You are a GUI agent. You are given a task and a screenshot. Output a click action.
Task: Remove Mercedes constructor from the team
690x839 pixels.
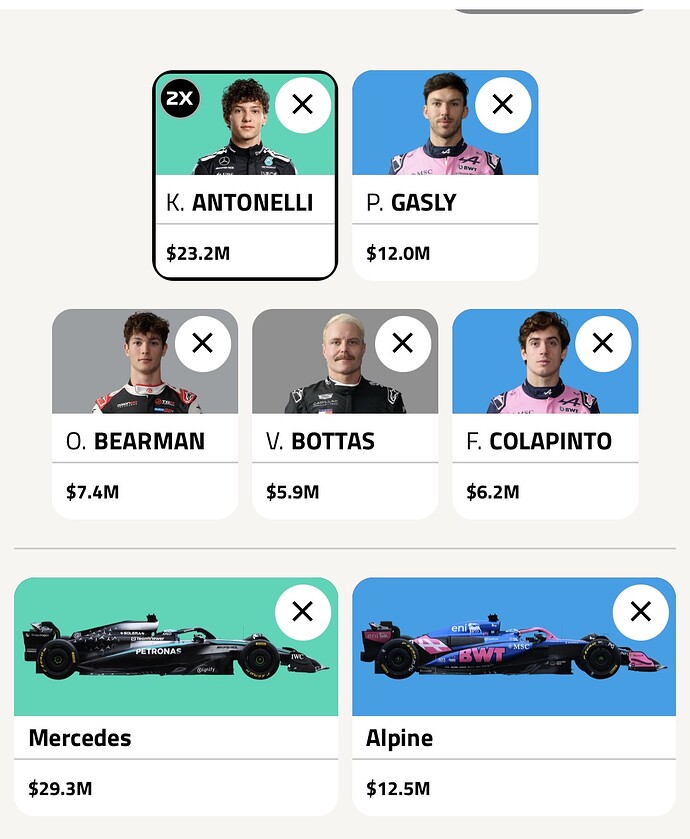[303, 612]
